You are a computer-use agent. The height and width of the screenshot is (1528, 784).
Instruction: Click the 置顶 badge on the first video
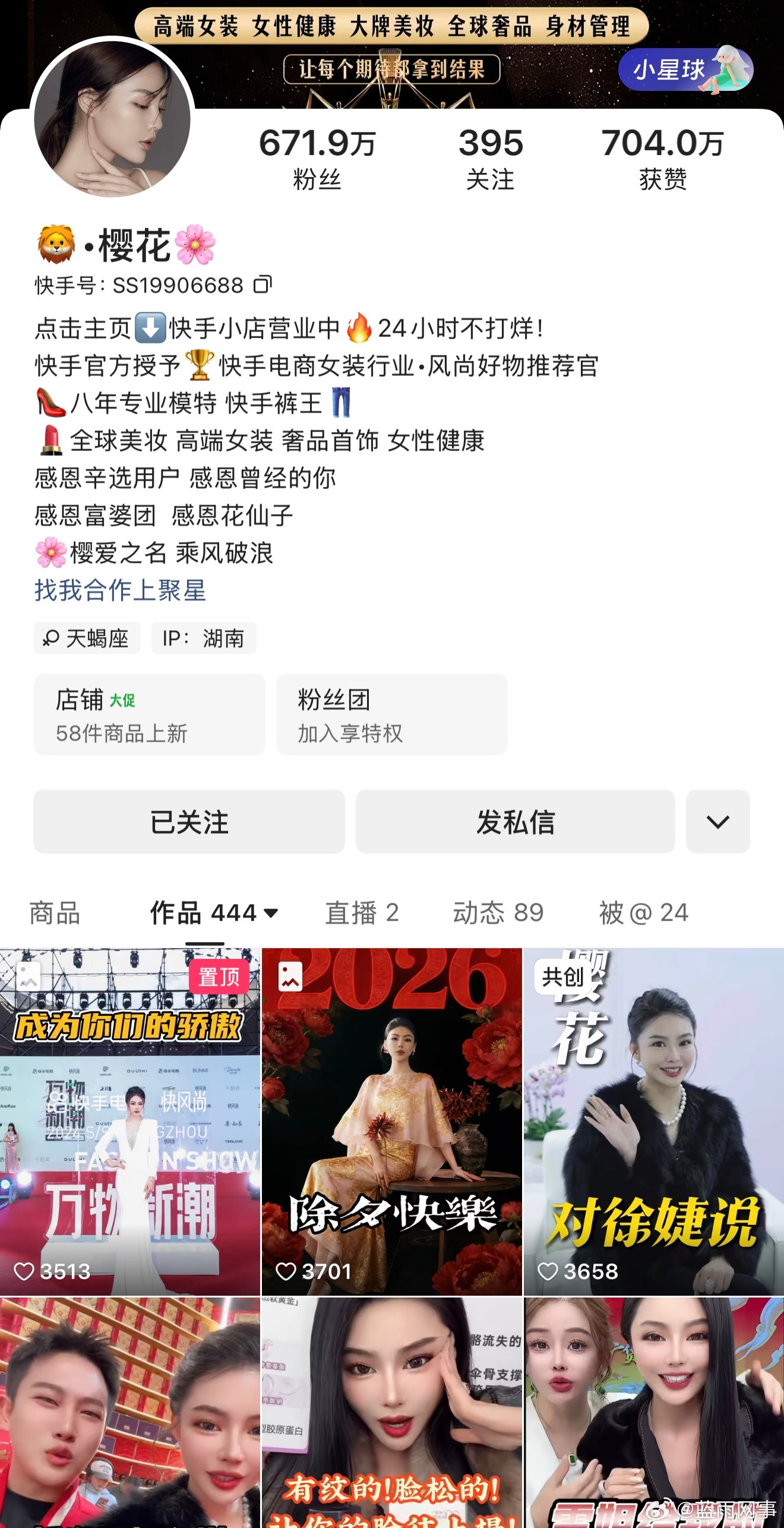[217, 975]
